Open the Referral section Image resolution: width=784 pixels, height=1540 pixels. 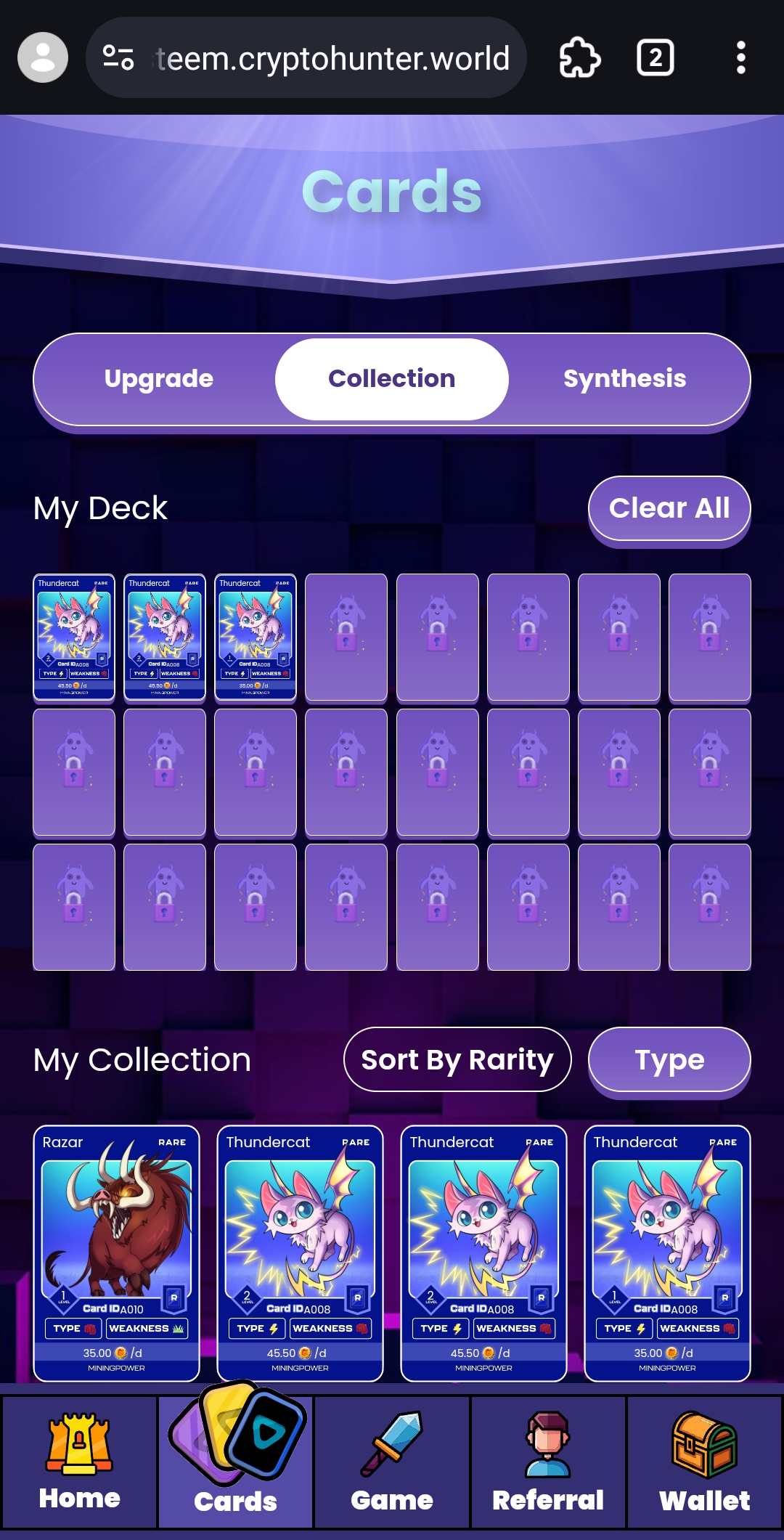click(x=547, y=1461)
